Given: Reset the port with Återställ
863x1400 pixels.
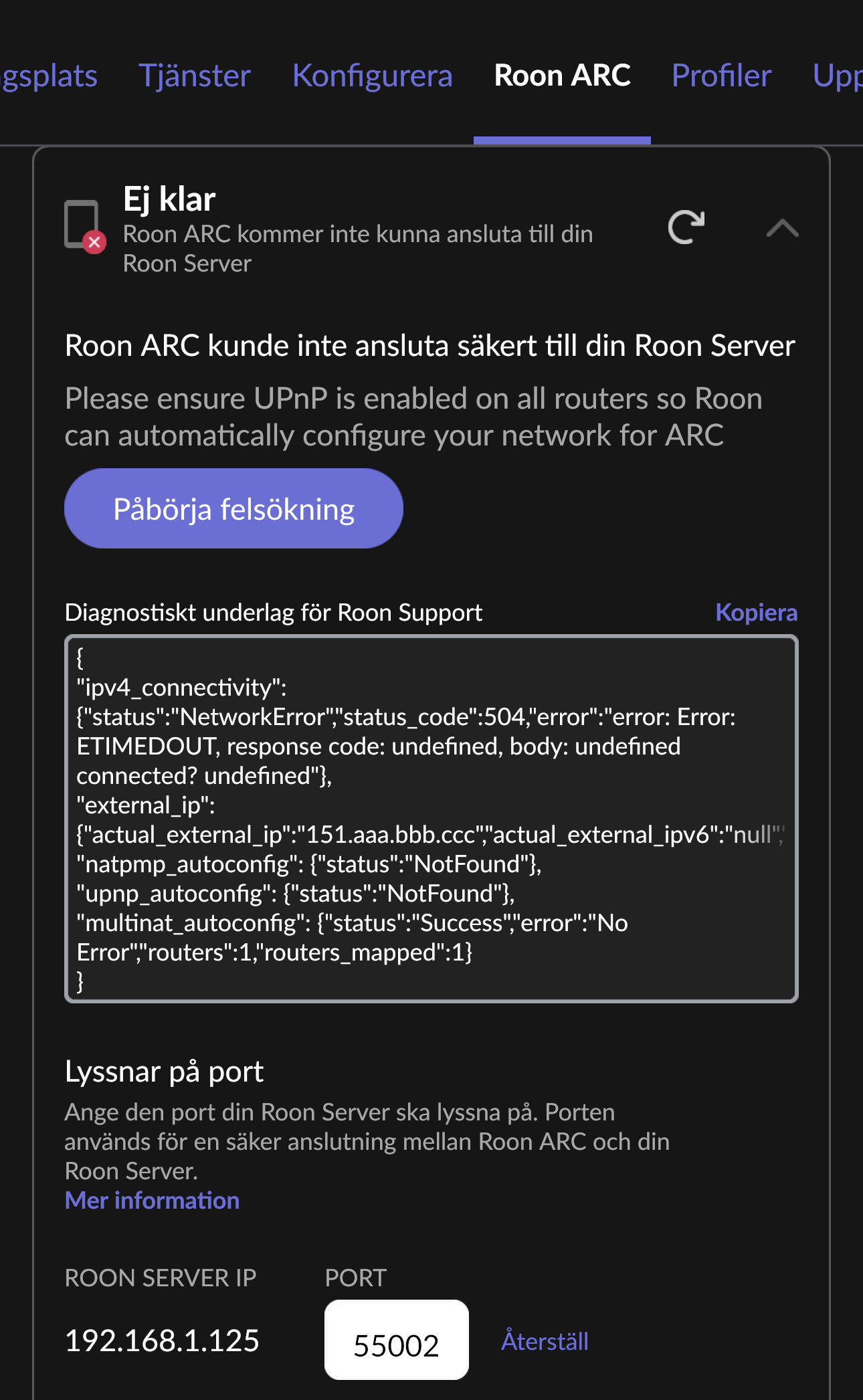Looking at the screenshot, I should [545, 1341].
